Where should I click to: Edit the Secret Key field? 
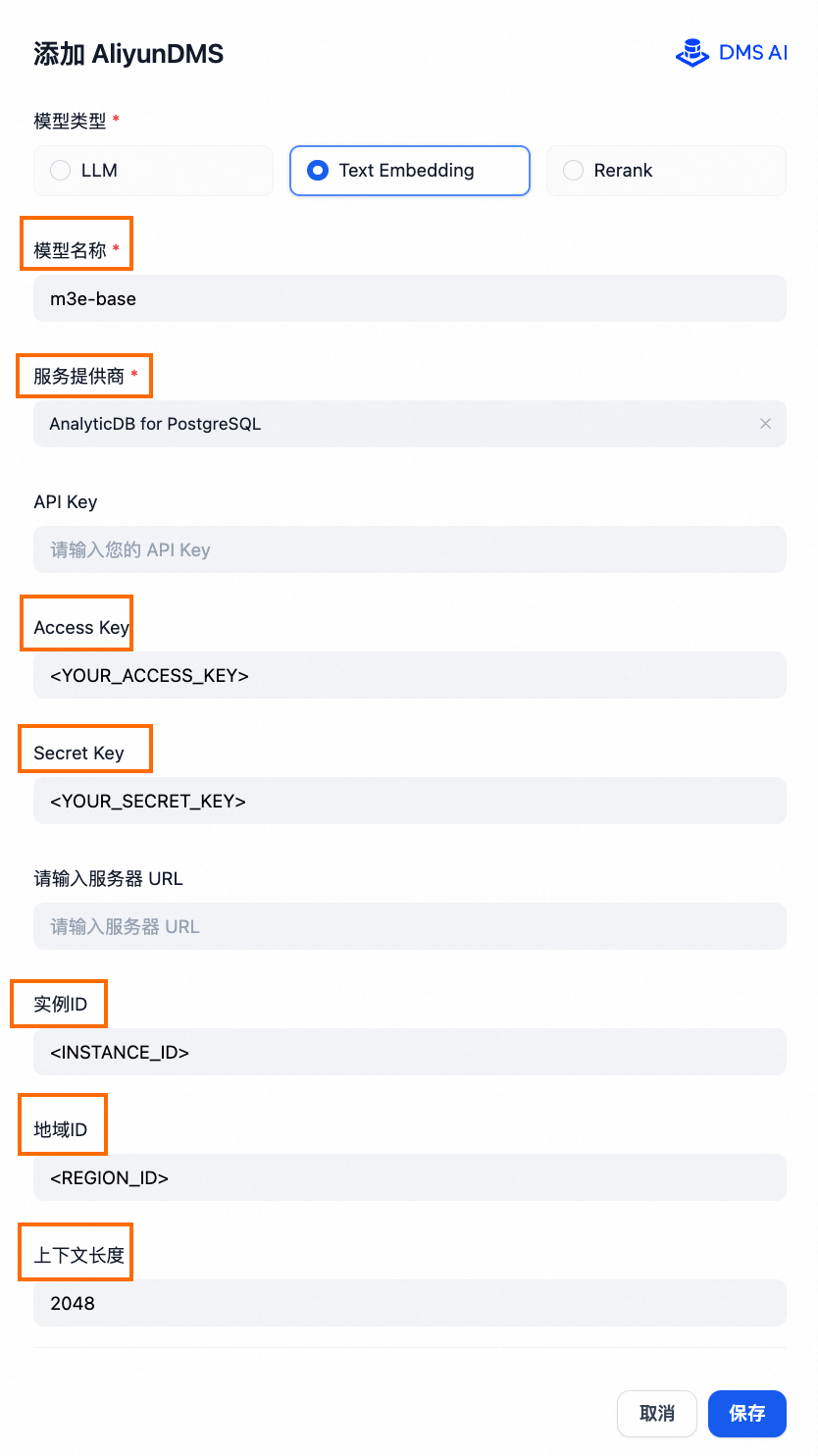coord(409,801)
